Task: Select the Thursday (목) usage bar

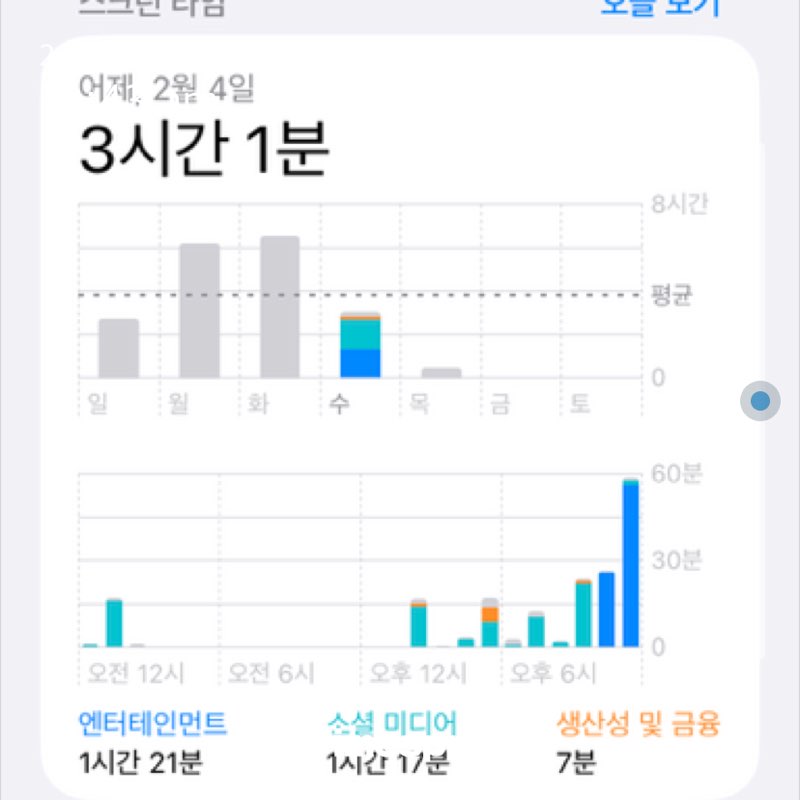Action: coord(441,373)
